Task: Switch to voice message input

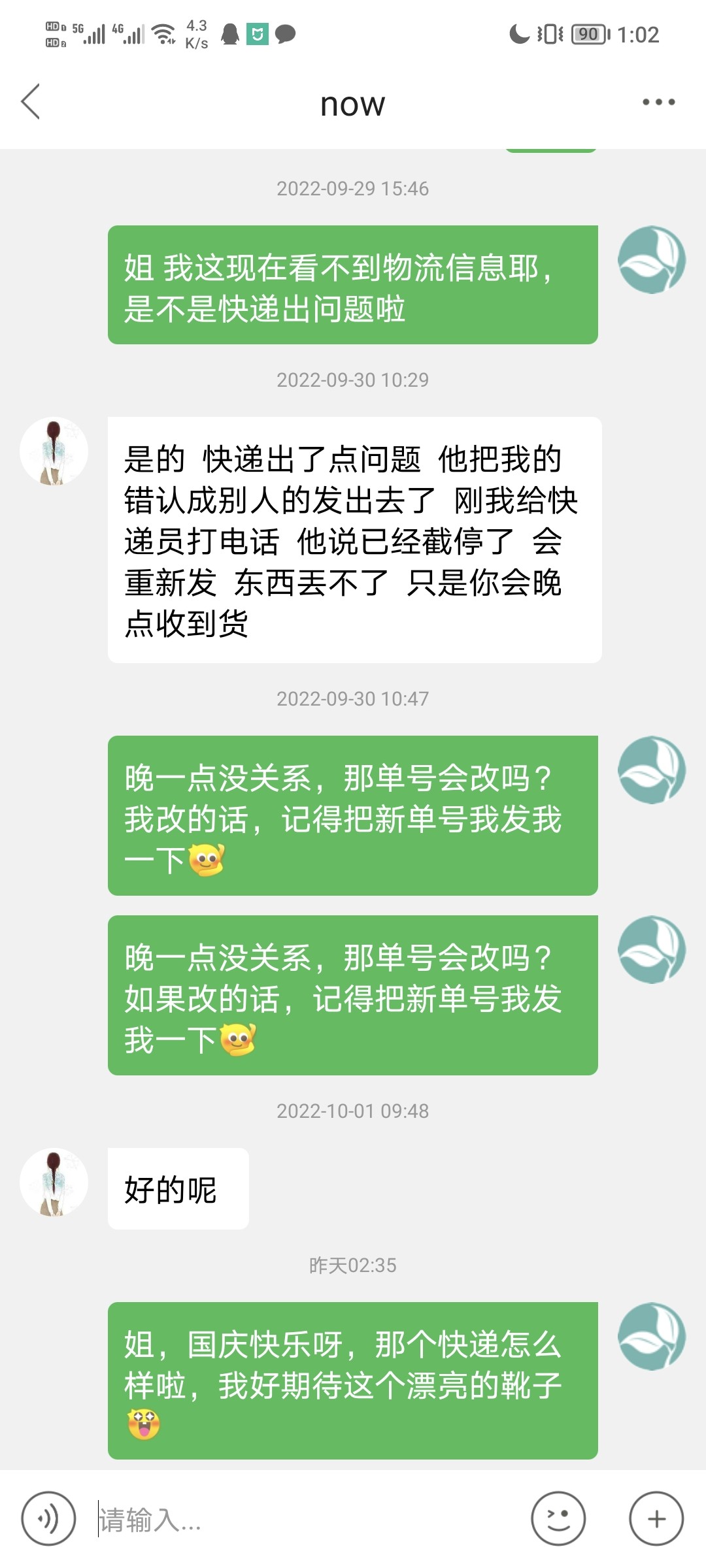Action: (48, 1519)
